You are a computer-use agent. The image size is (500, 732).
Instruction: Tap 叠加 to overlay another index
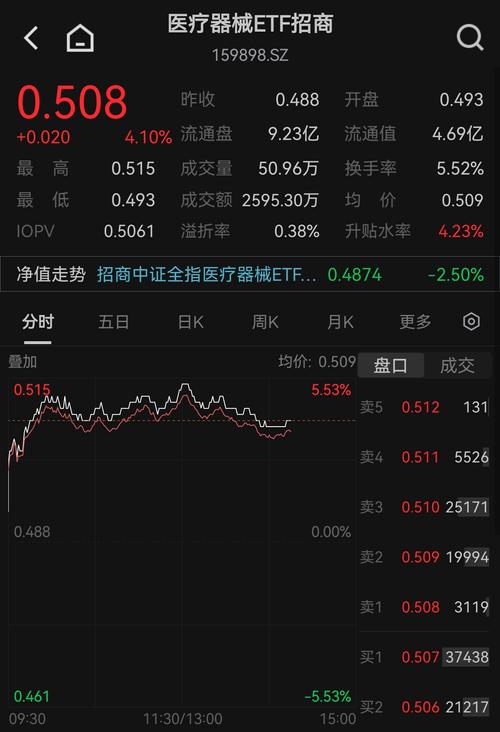(x=22, y=362)
